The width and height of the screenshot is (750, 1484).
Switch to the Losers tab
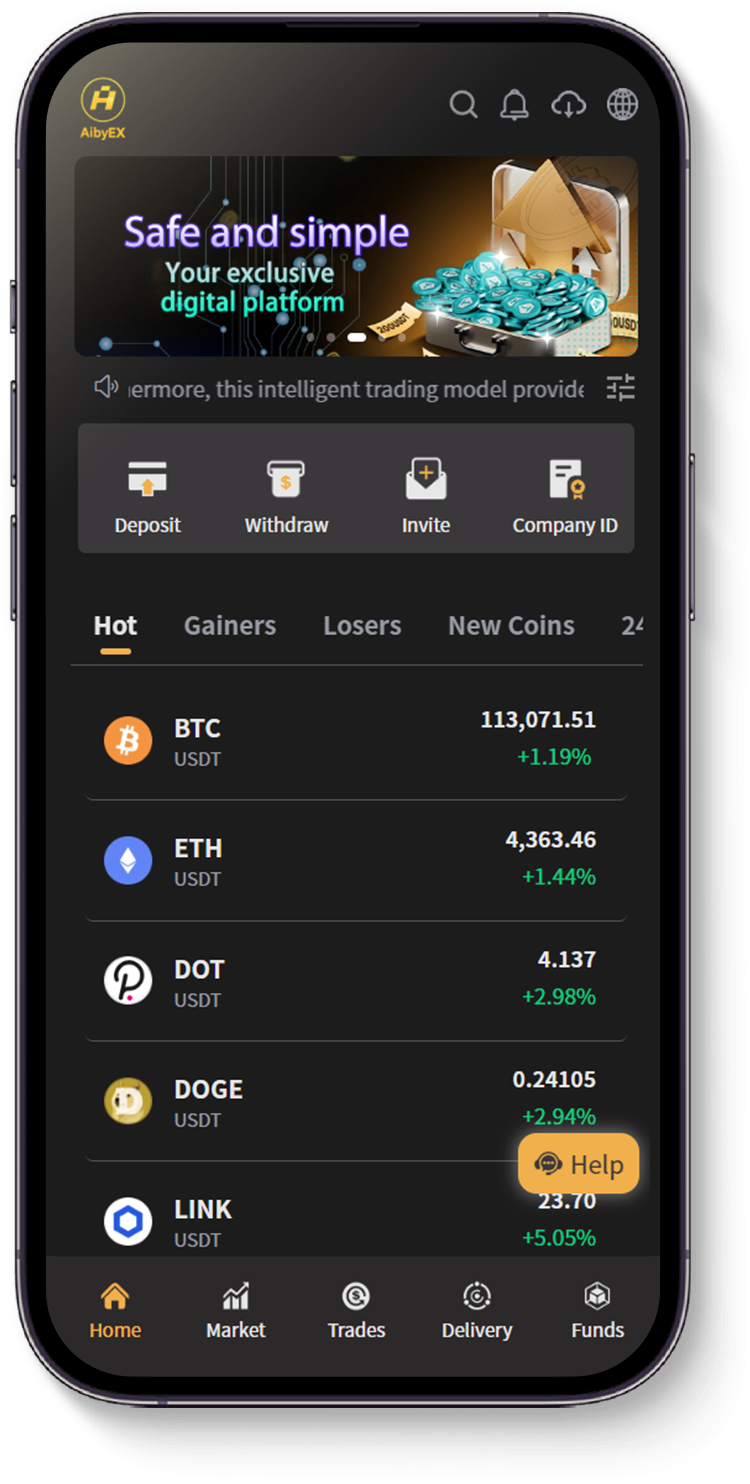(x=362, y=626)
